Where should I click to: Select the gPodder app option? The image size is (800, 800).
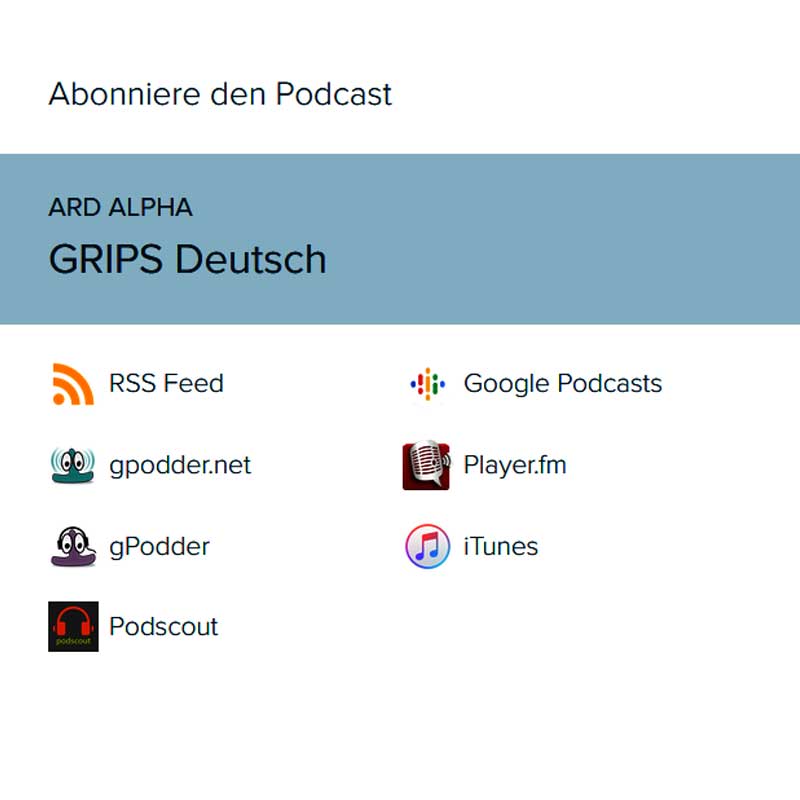coord(158,547)
